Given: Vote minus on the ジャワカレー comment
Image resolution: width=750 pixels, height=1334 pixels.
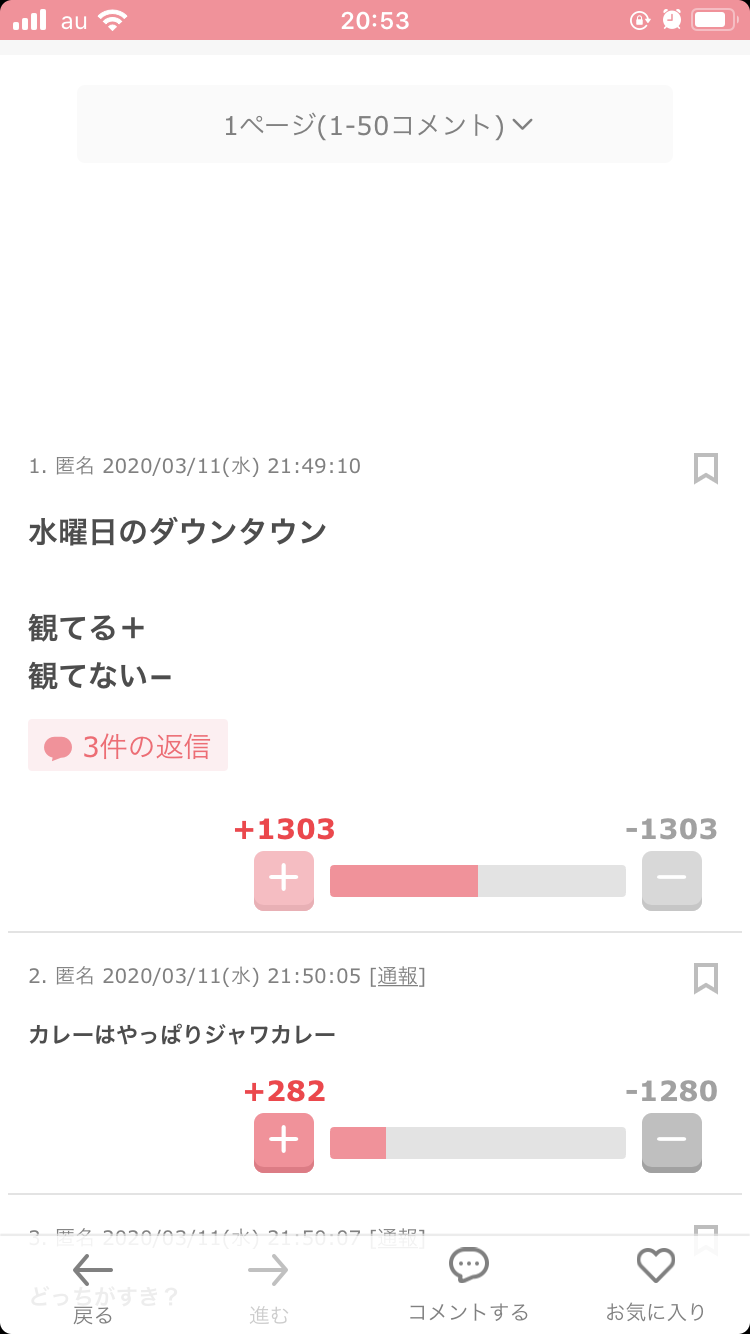Looking at the screenshot, I should coord(672,1142).
